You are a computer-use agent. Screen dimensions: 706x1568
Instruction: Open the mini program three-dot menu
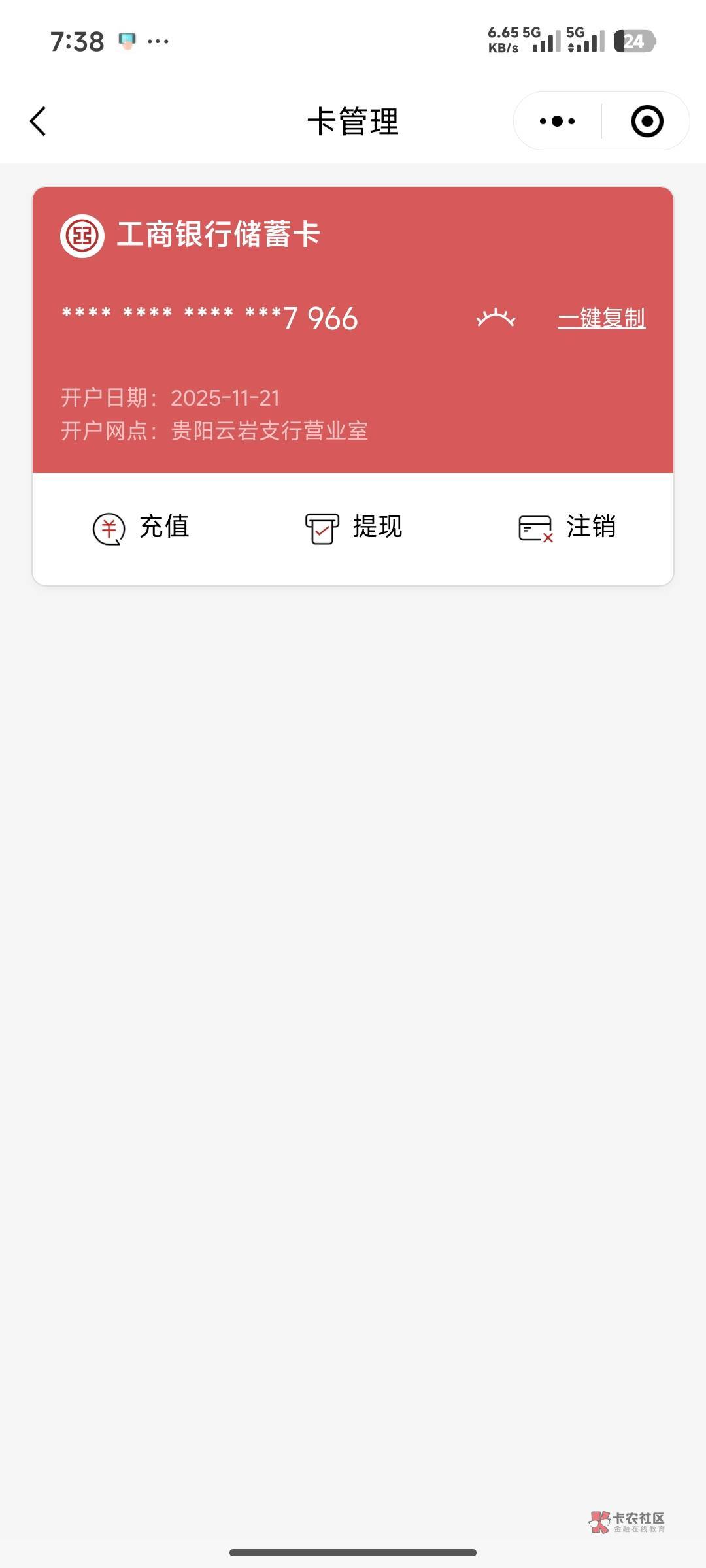557,122
